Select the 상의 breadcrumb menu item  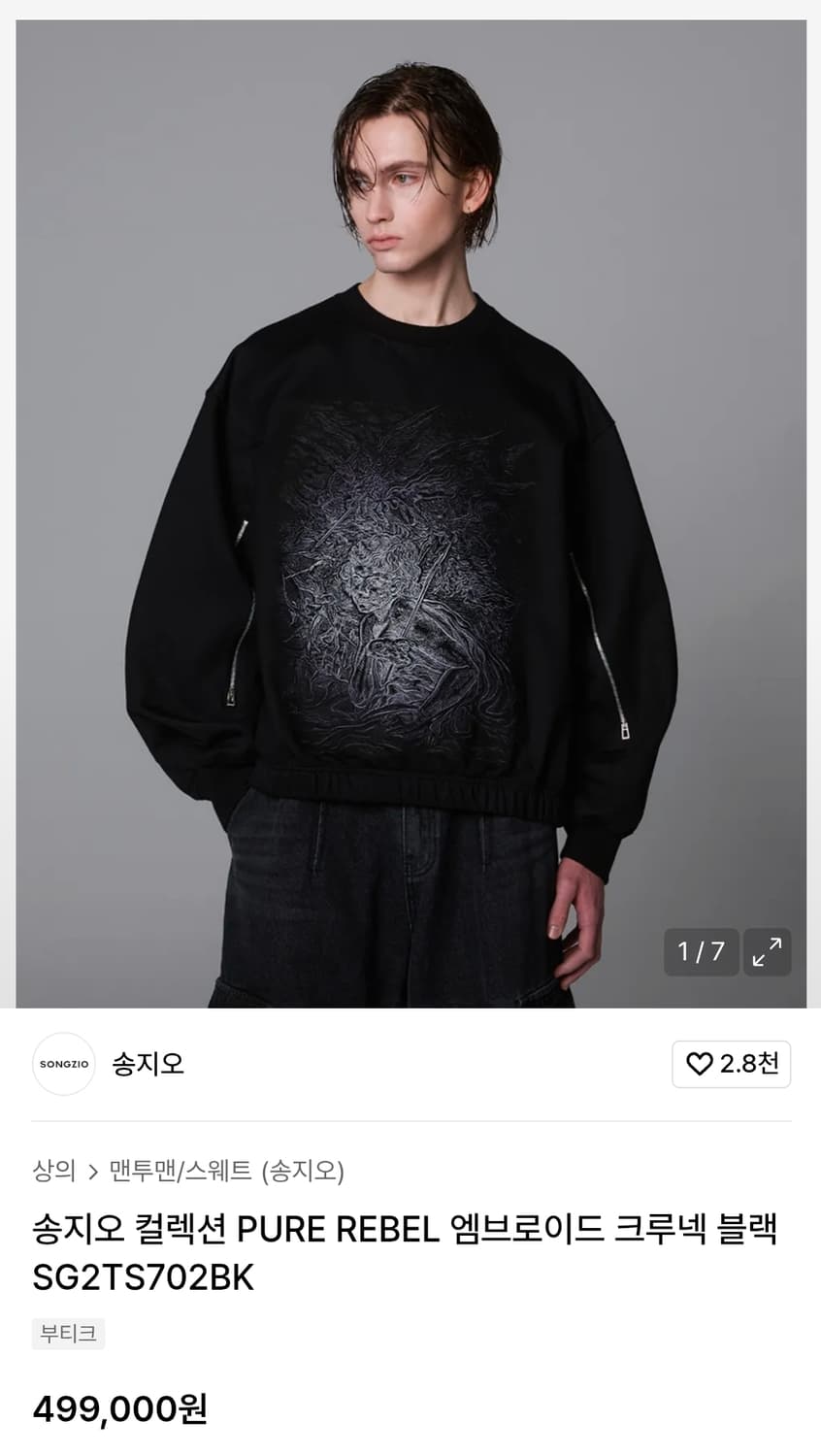pos(54,1171)
